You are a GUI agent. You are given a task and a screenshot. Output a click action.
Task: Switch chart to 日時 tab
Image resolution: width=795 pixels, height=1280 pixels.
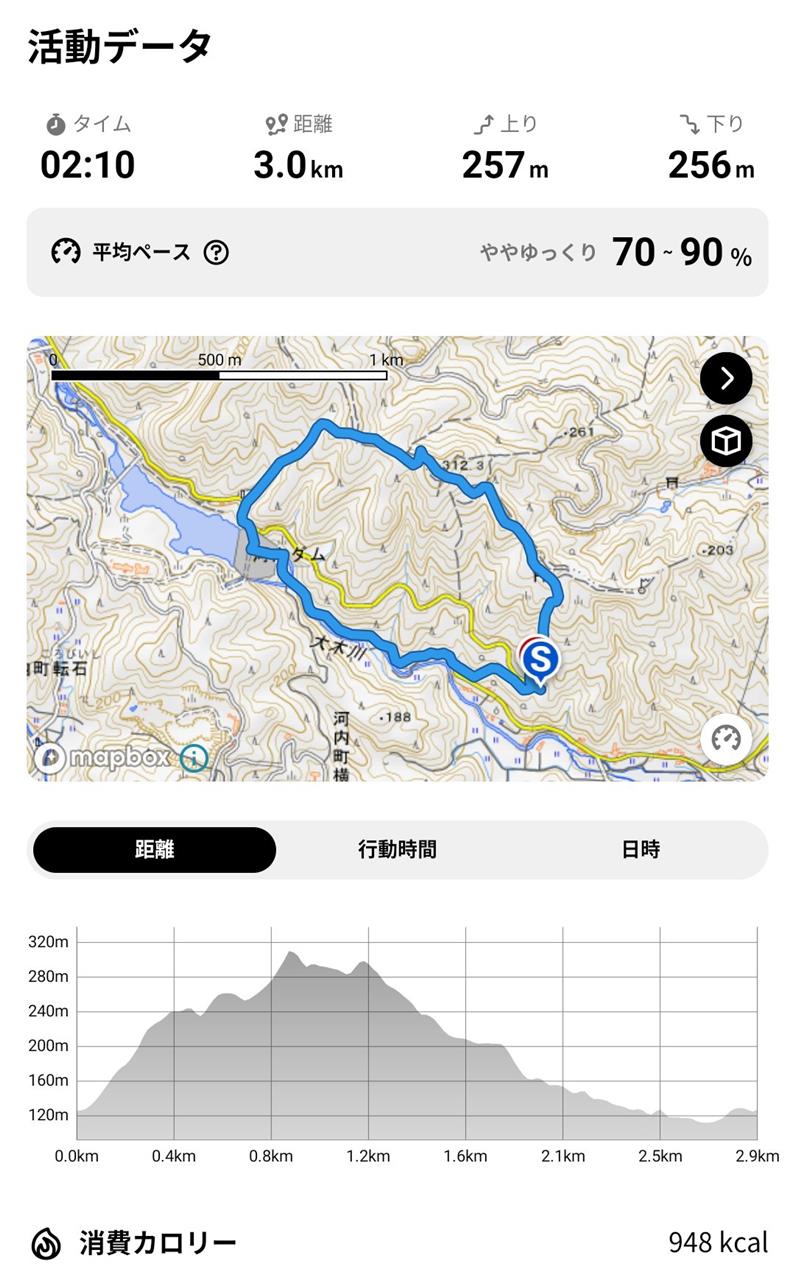click(640, 850)
